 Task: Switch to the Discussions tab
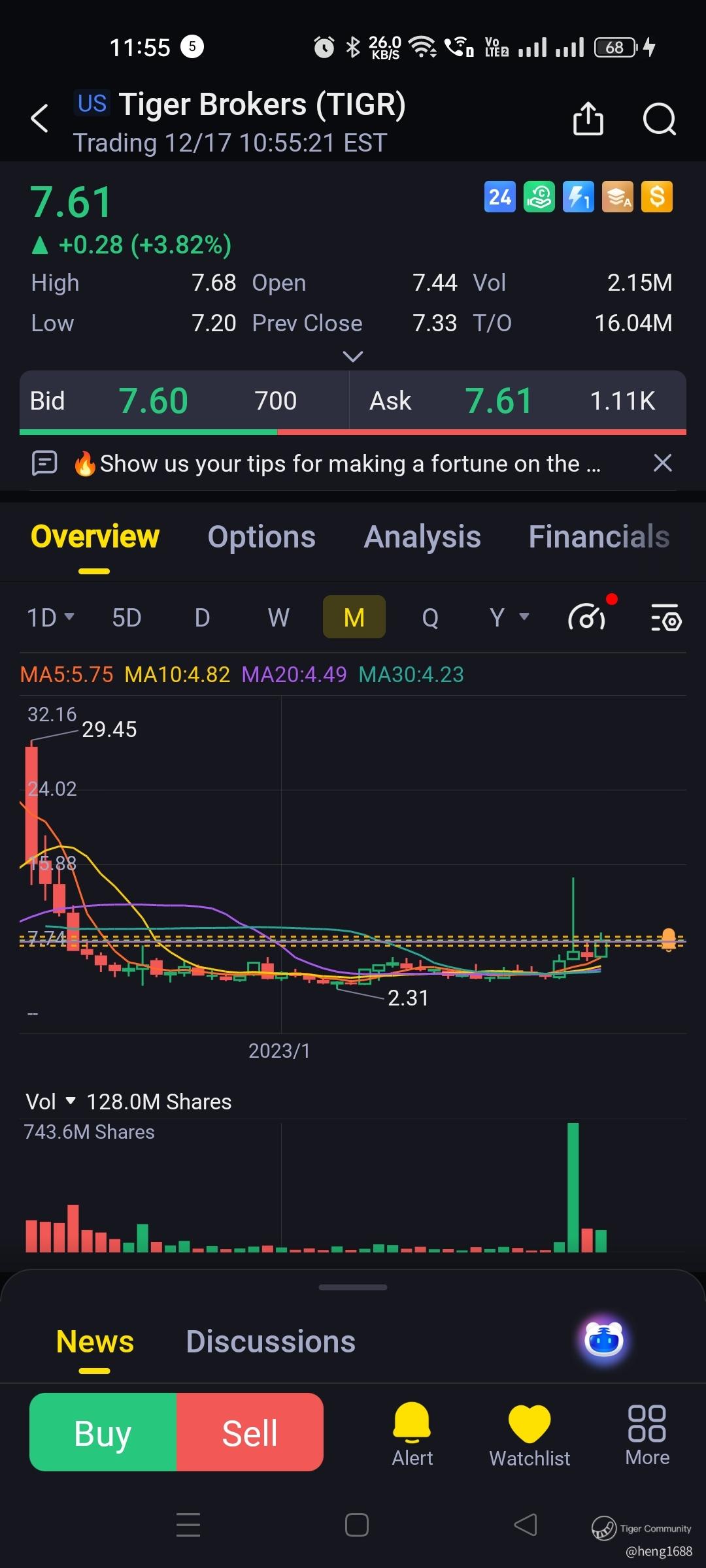(x=271, y=1342)
